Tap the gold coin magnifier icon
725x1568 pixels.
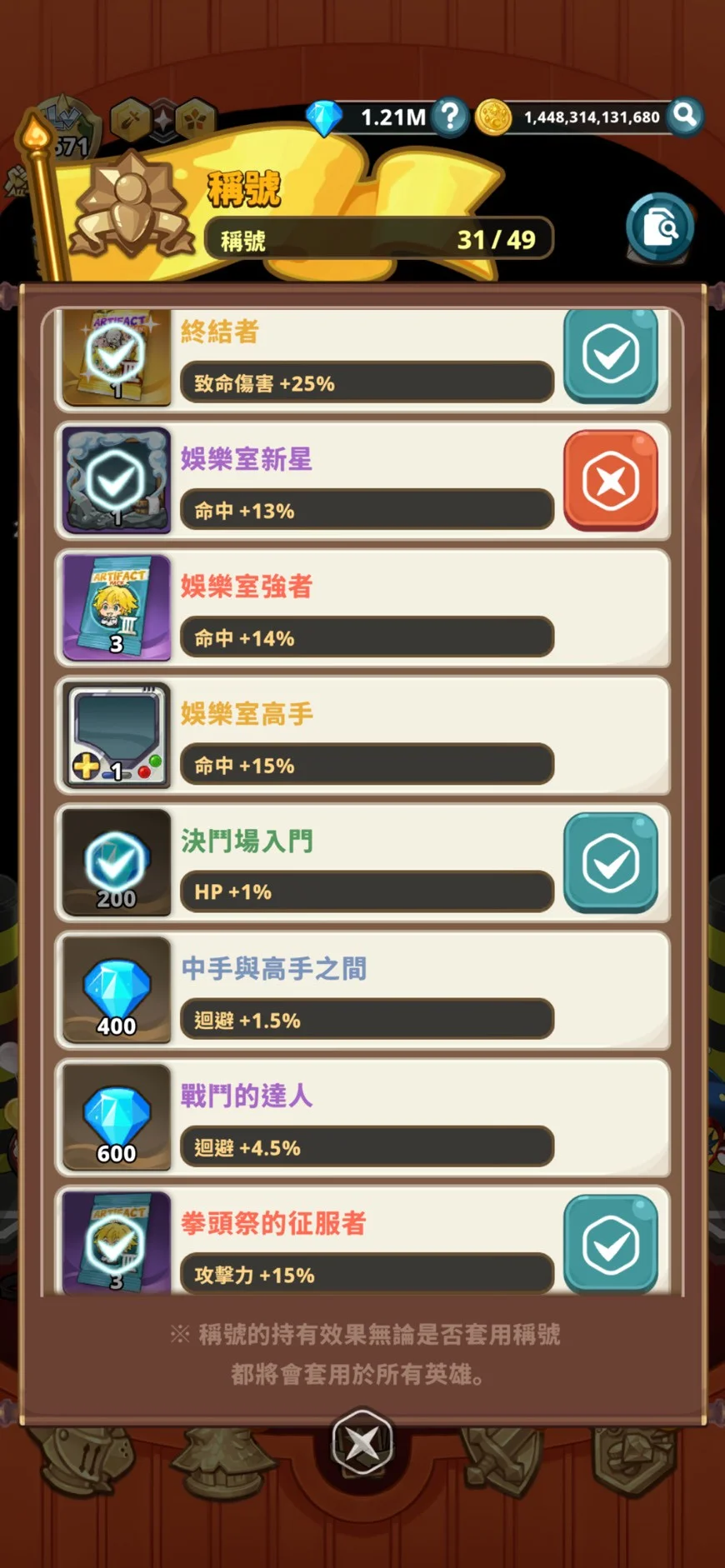(x=685, y=115)
